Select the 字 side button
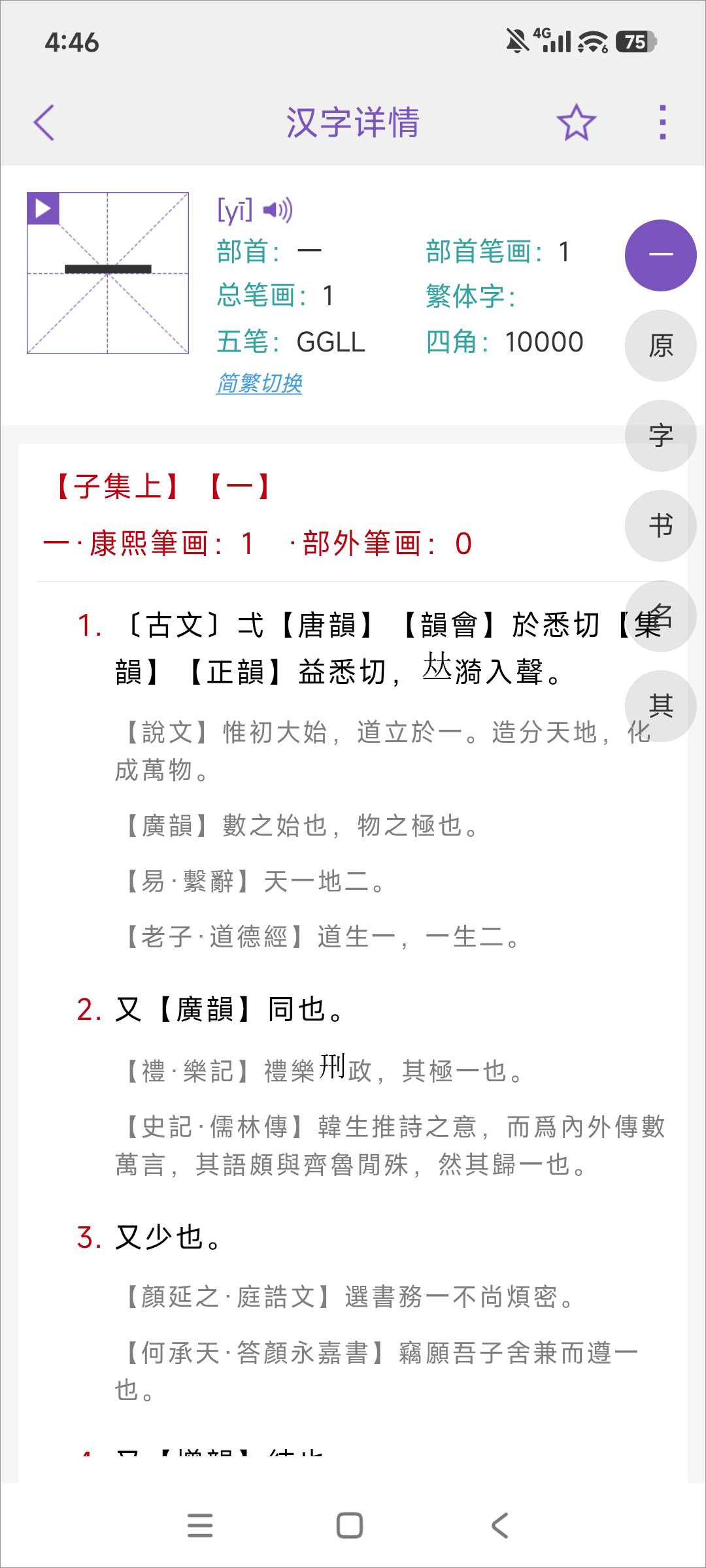This screenshot has height=1568, width=706. click(x=660, y=436)
